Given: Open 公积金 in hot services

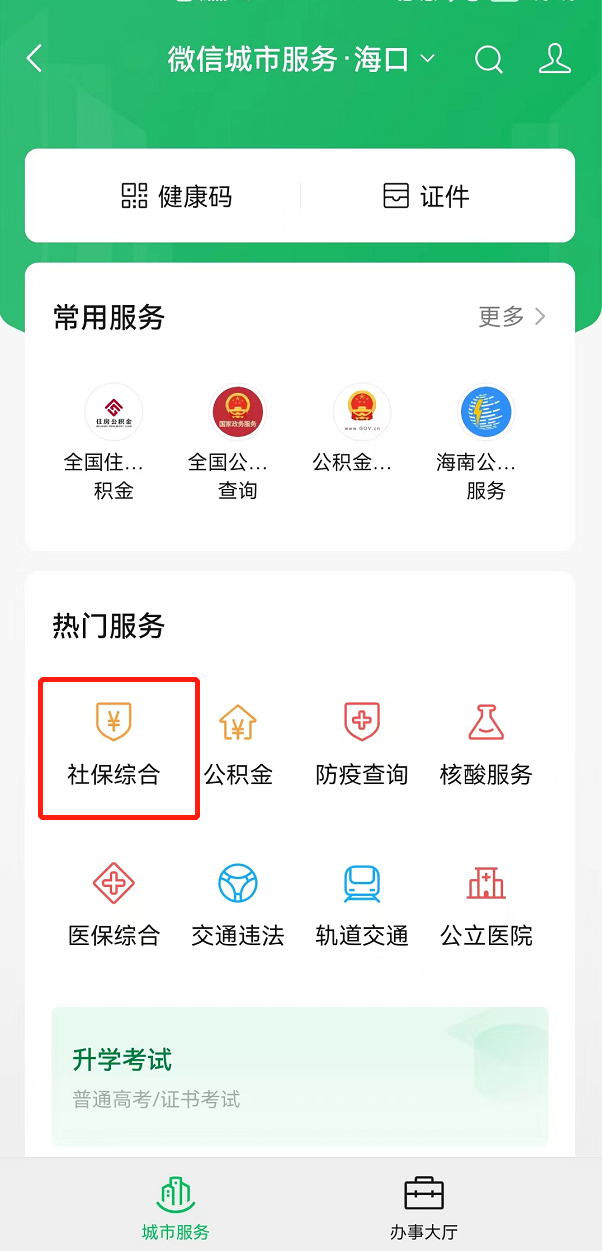Looking at the screenshot, I should [x=238, y=746].
